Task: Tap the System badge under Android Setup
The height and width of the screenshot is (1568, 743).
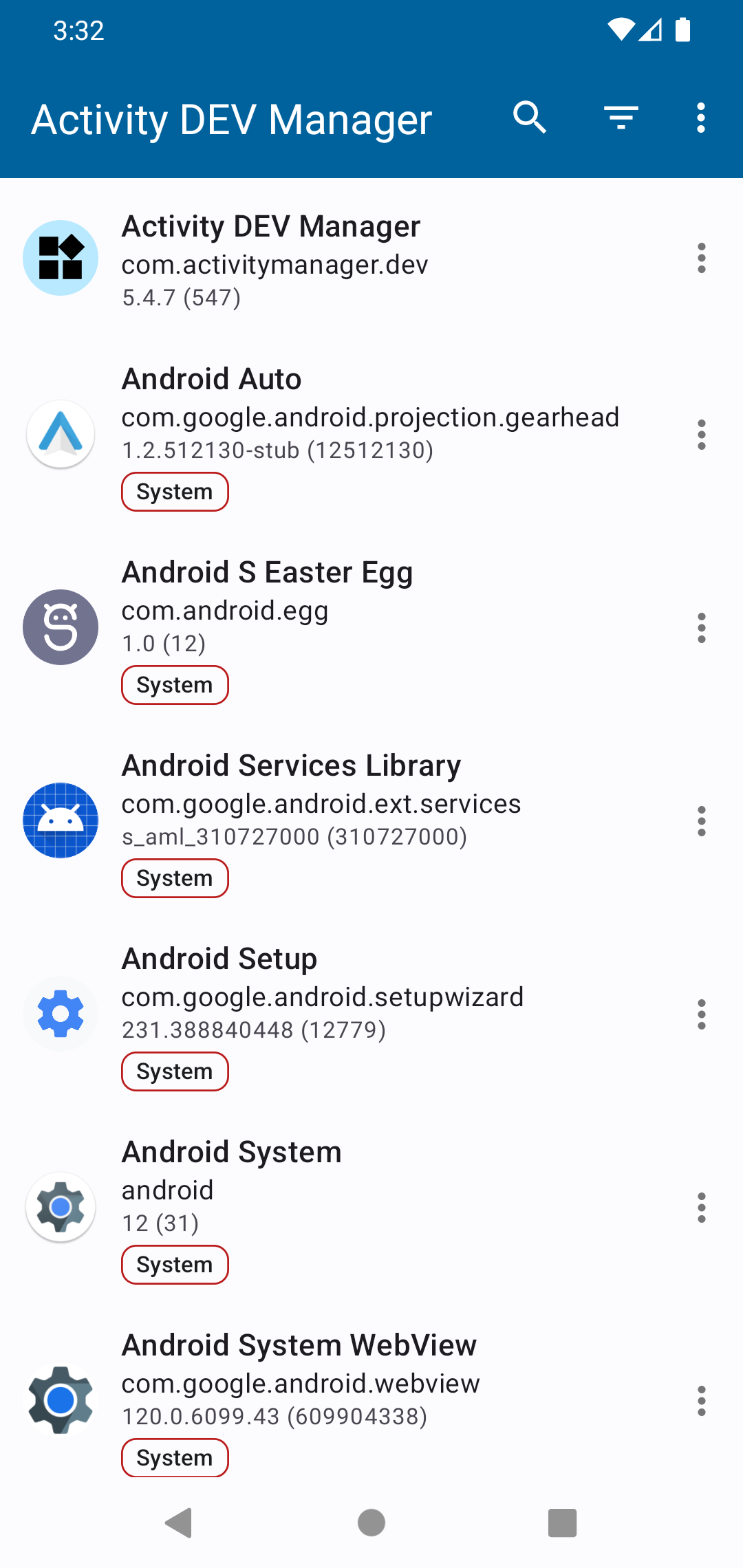Action: point(174,1071)
